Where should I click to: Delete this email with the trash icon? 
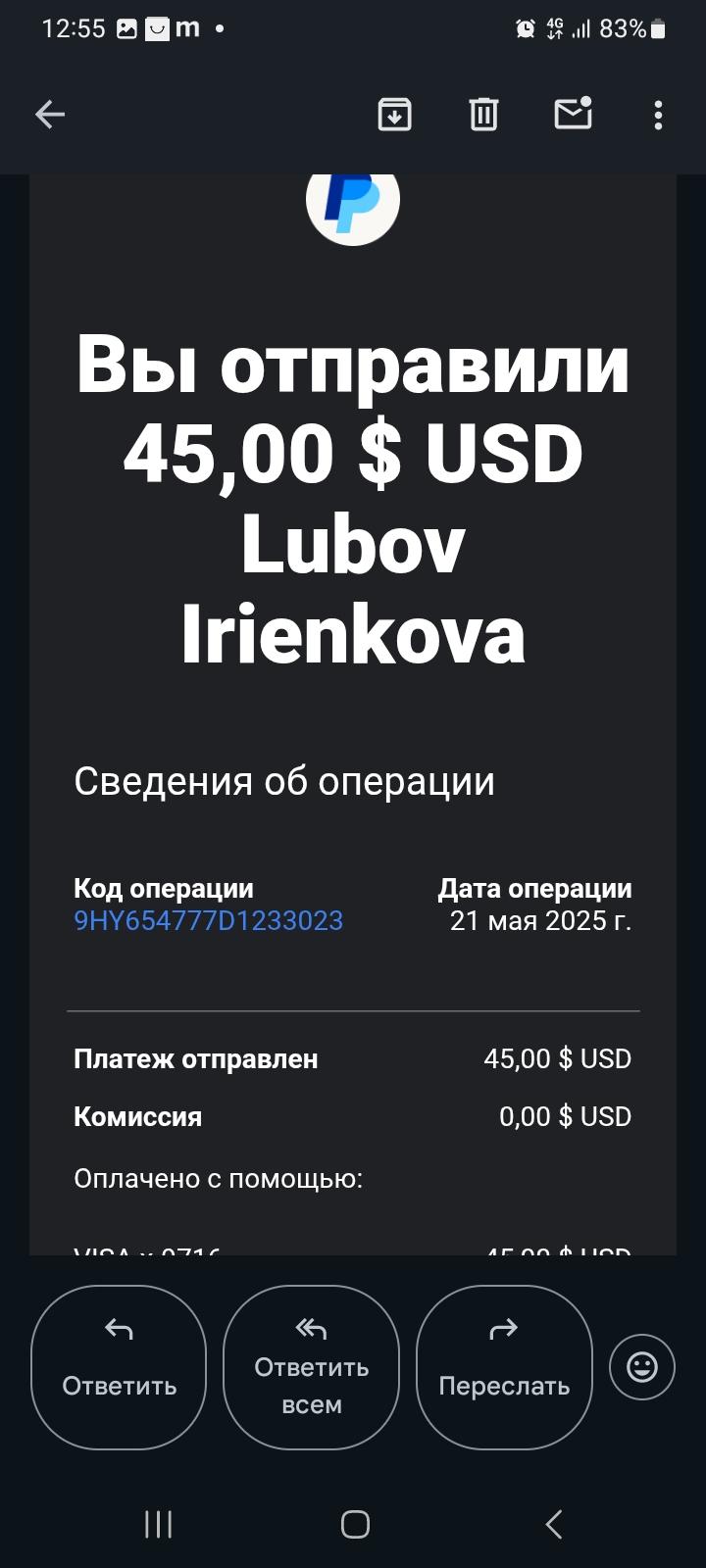click(483, 115)
